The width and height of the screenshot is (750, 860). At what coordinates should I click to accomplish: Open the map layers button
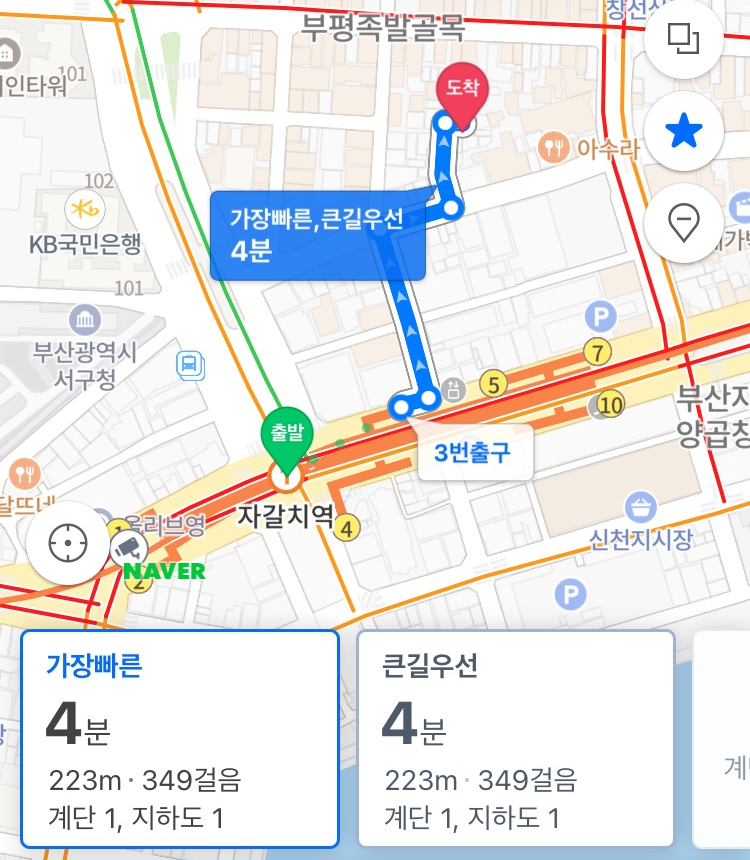(684, 41)
